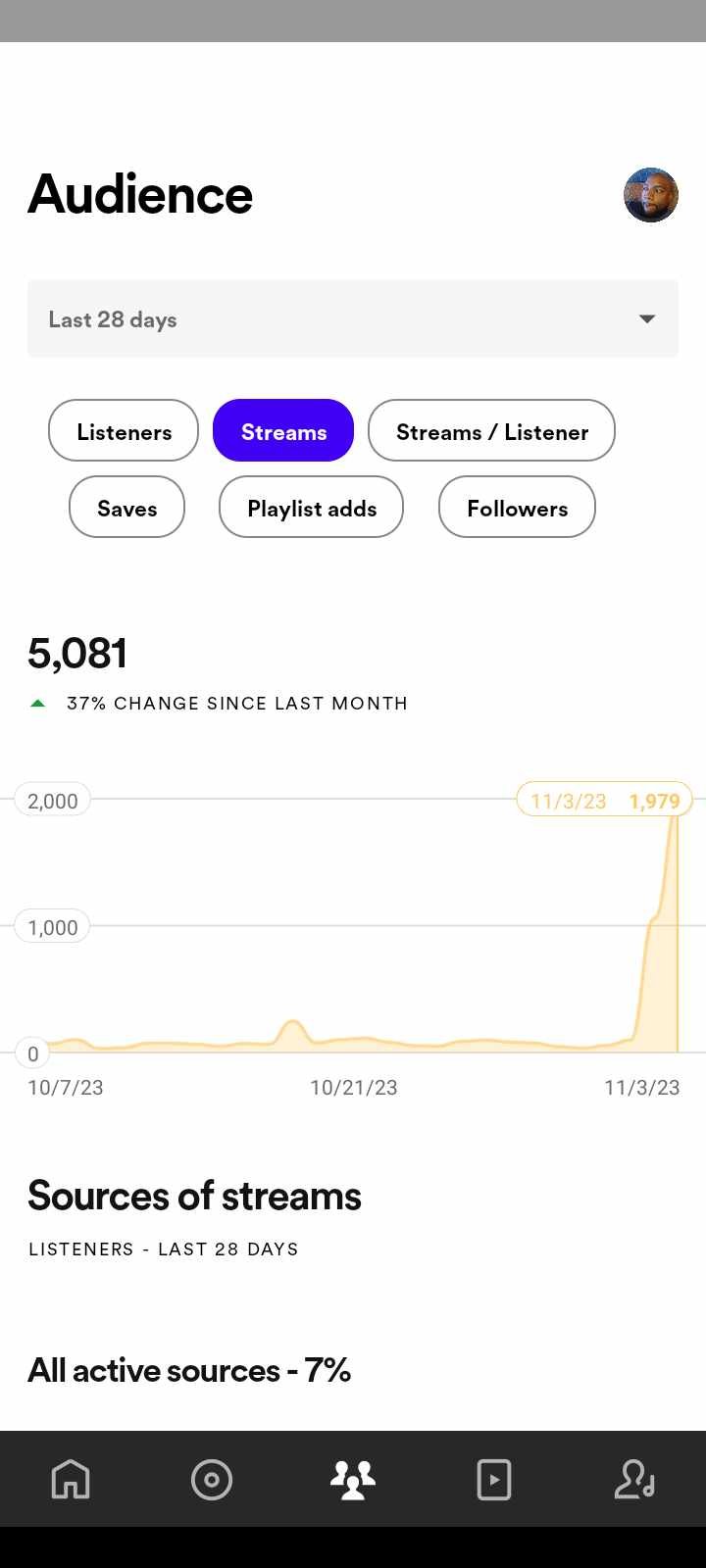
Task: Open the video play tab
Action: [x=493, y=1479]
